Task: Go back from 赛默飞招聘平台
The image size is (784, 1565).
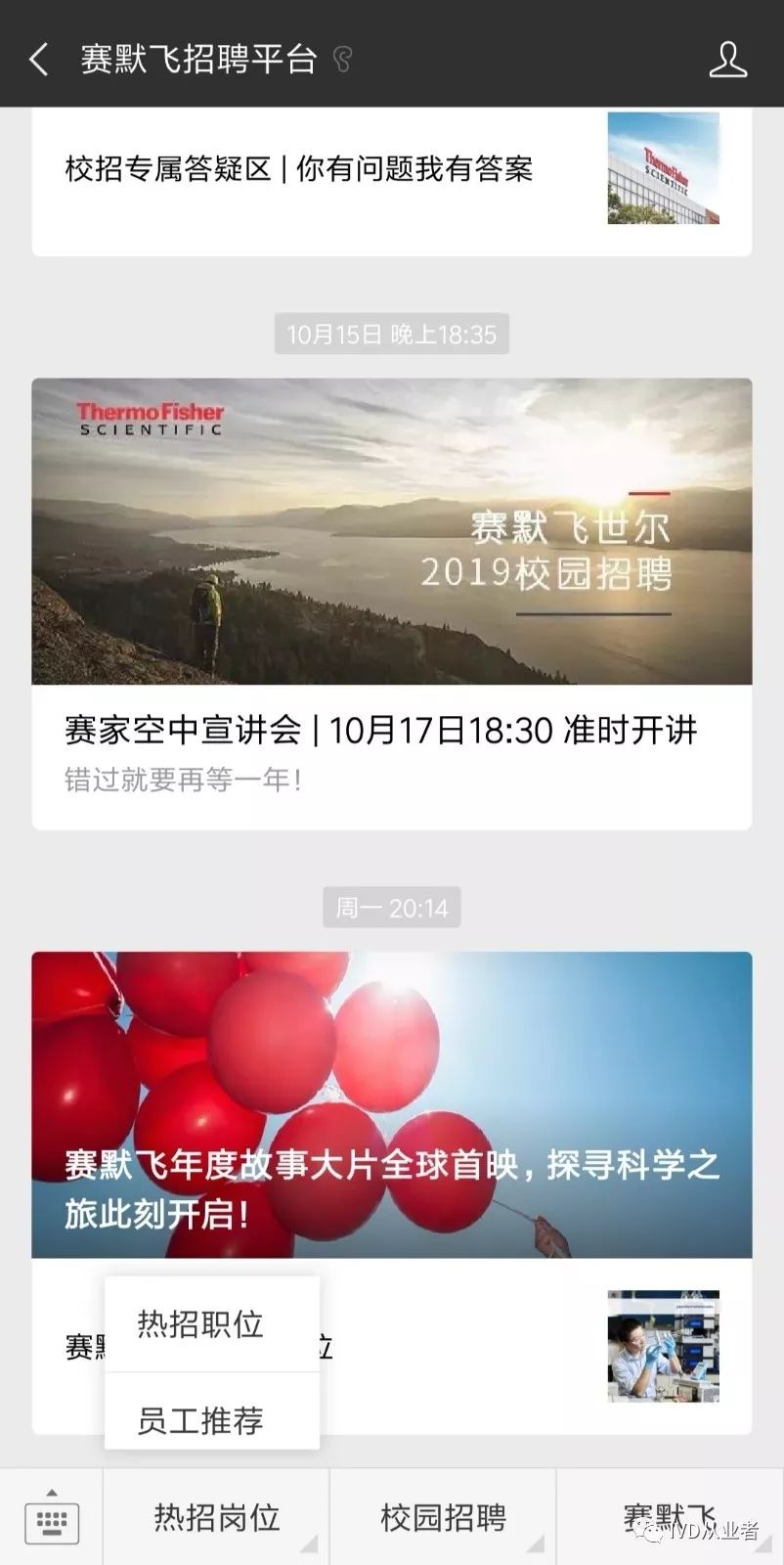Action: 39,60
